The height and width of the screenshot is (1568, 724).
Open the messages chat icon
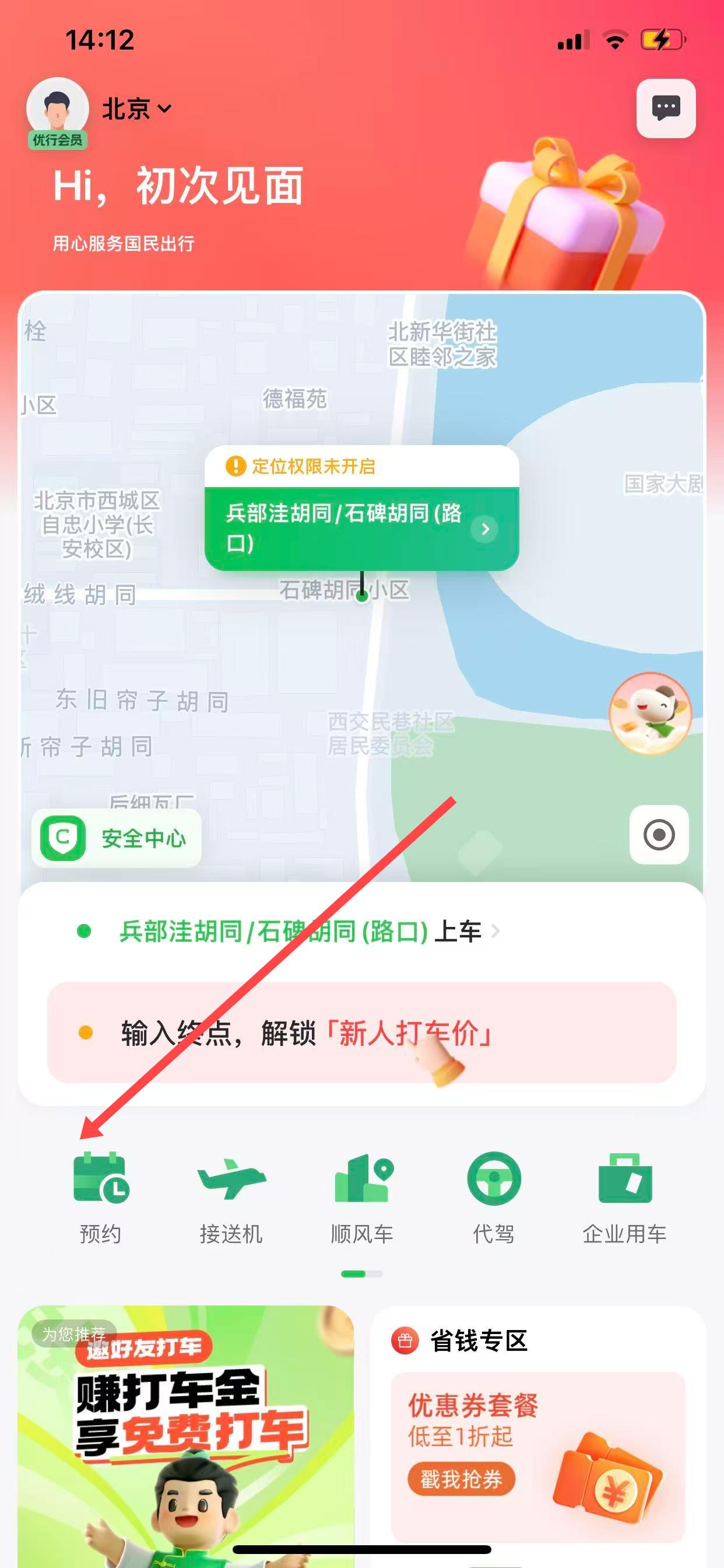[666, 108]
